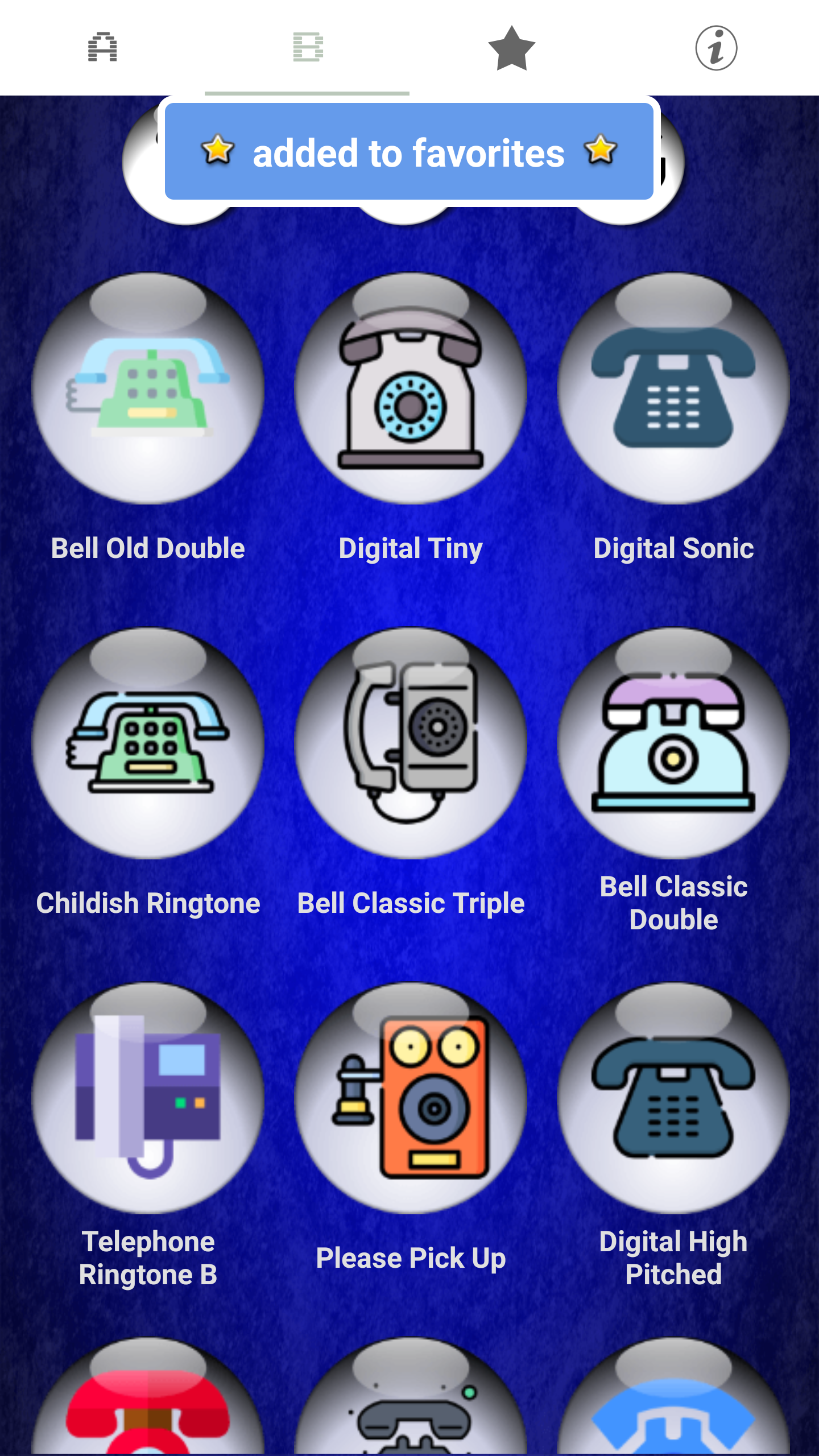
Task: Open the app information screen
Action: click(716, 48)
